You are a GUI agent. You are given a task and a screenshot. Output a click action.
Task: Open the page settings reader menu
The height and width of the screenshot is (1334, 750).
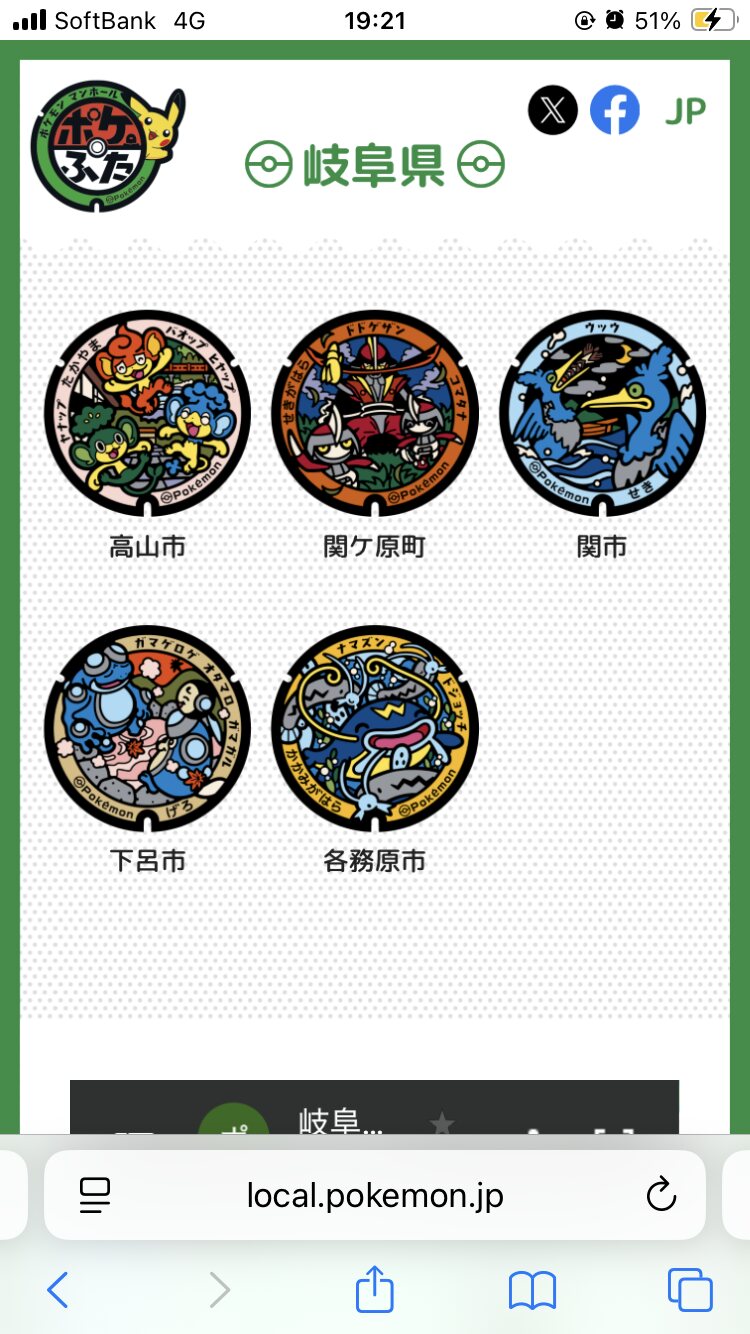point(95,1195)
